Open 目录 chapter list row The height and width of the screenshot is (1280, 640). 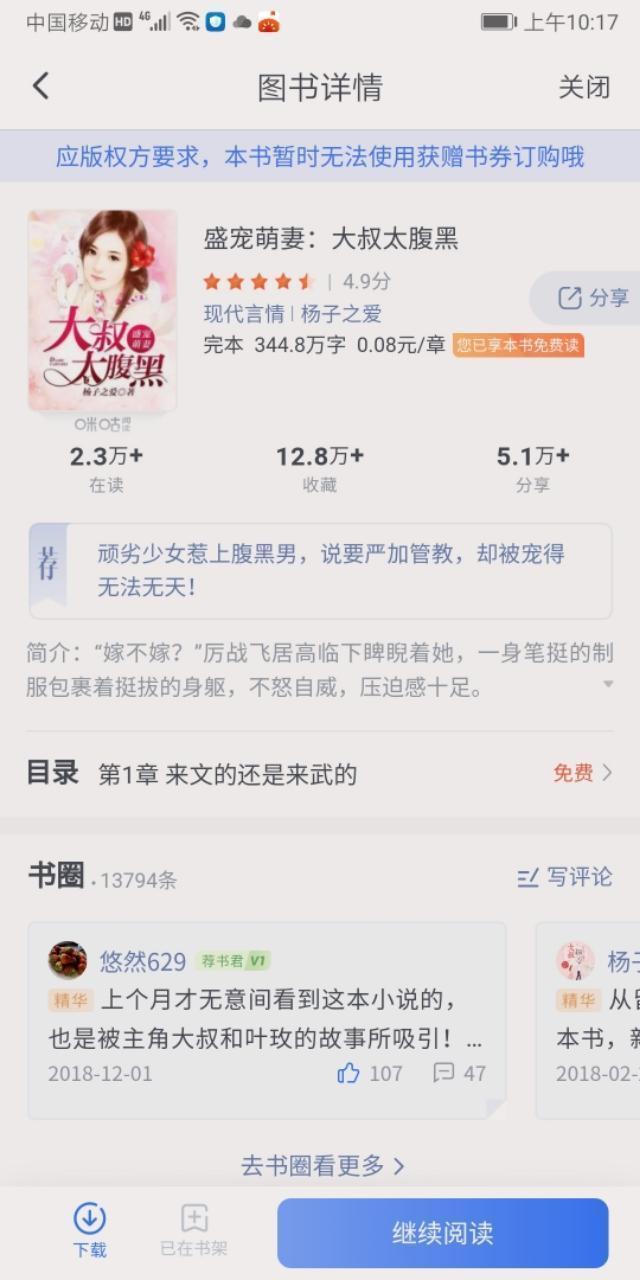[320, 773]
